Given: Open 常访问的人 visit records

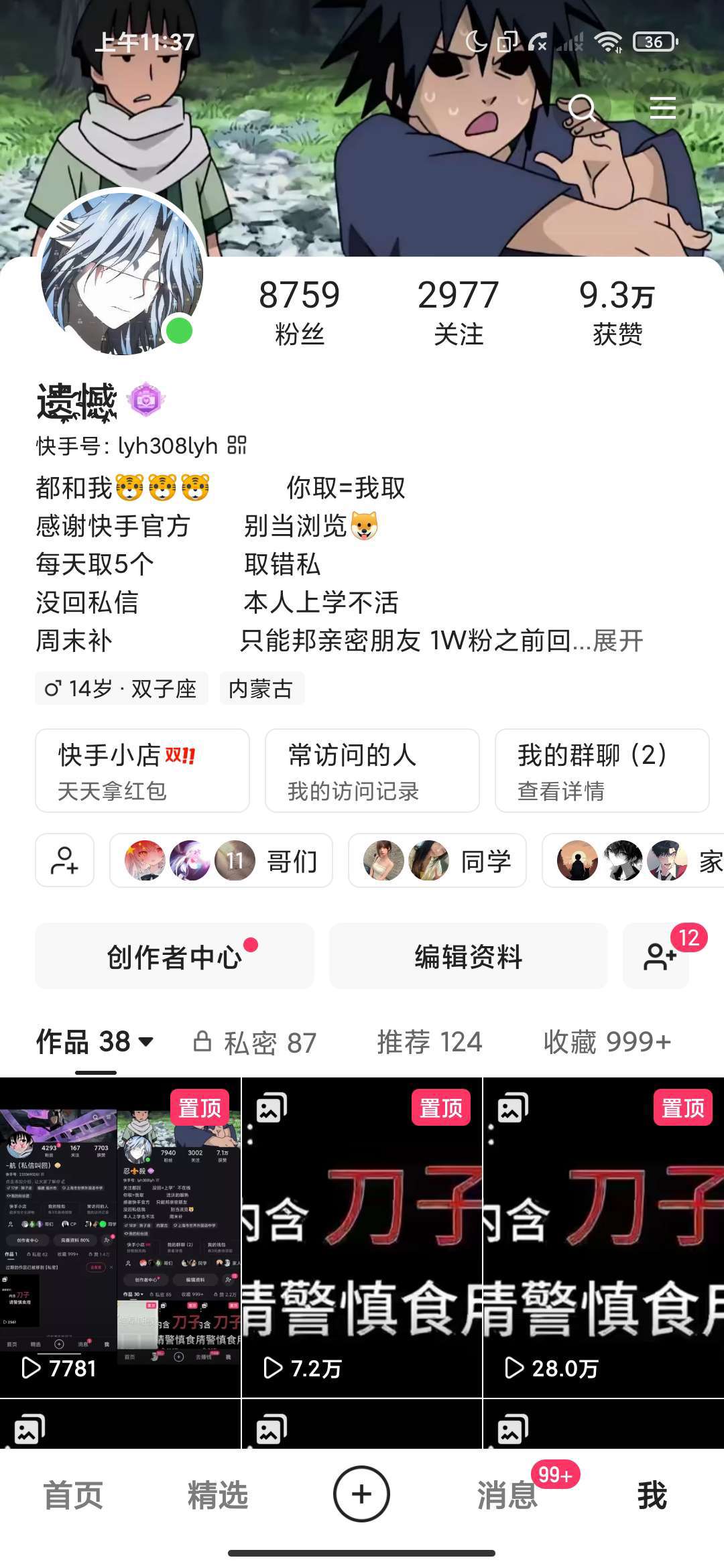Looking at the screenshot, I should click(x=372, y=771).
